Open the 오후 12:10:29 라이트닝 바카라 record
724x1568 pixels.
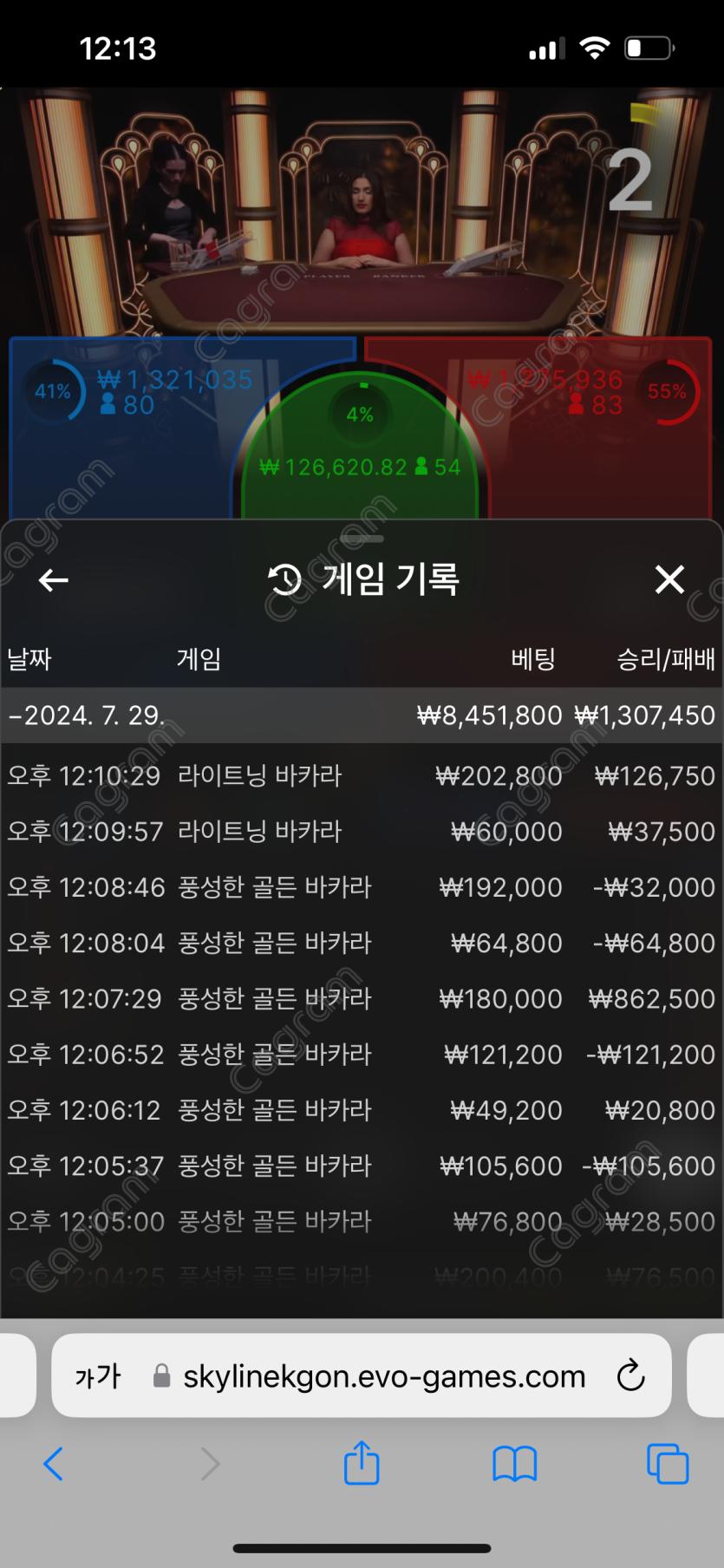point(362,775)
